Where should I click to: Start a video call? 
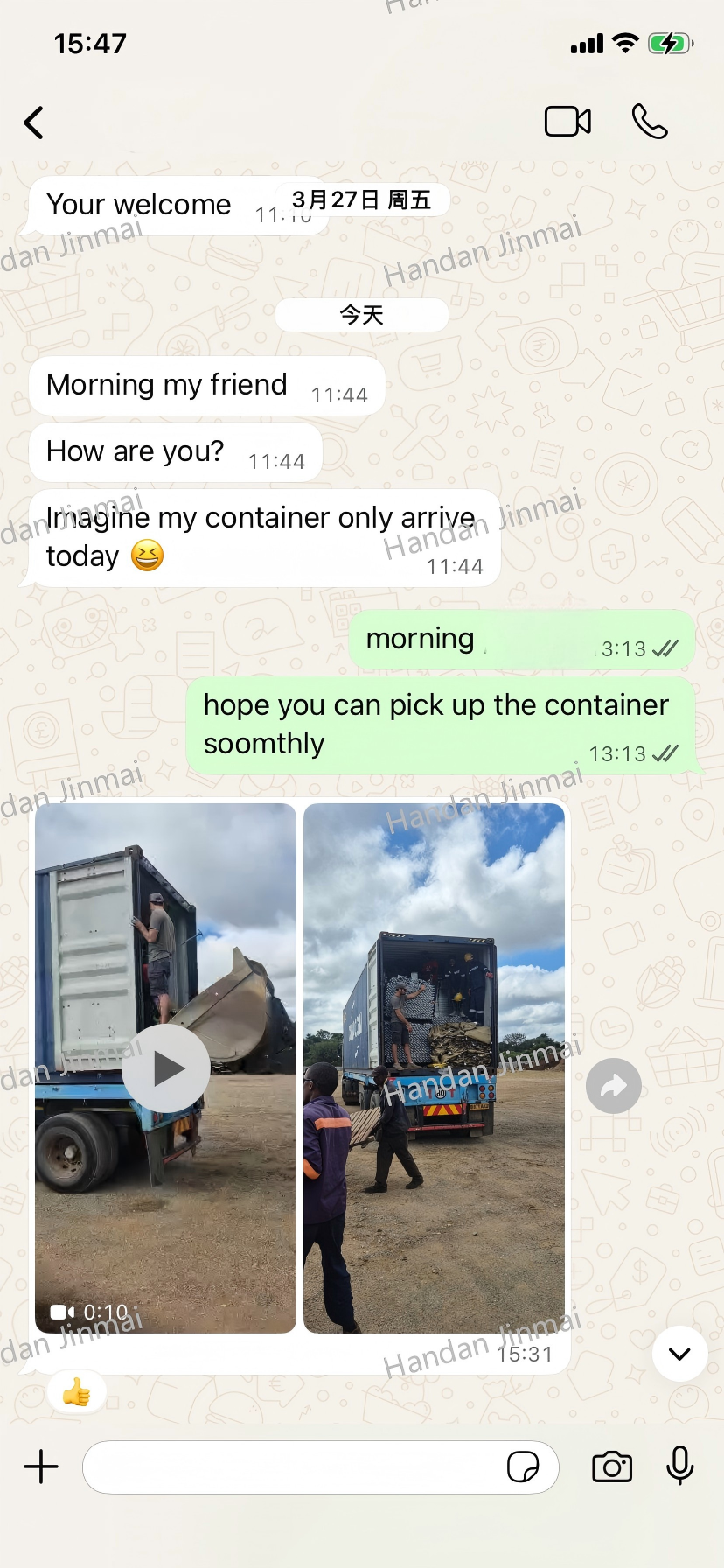tap(567, 122)
